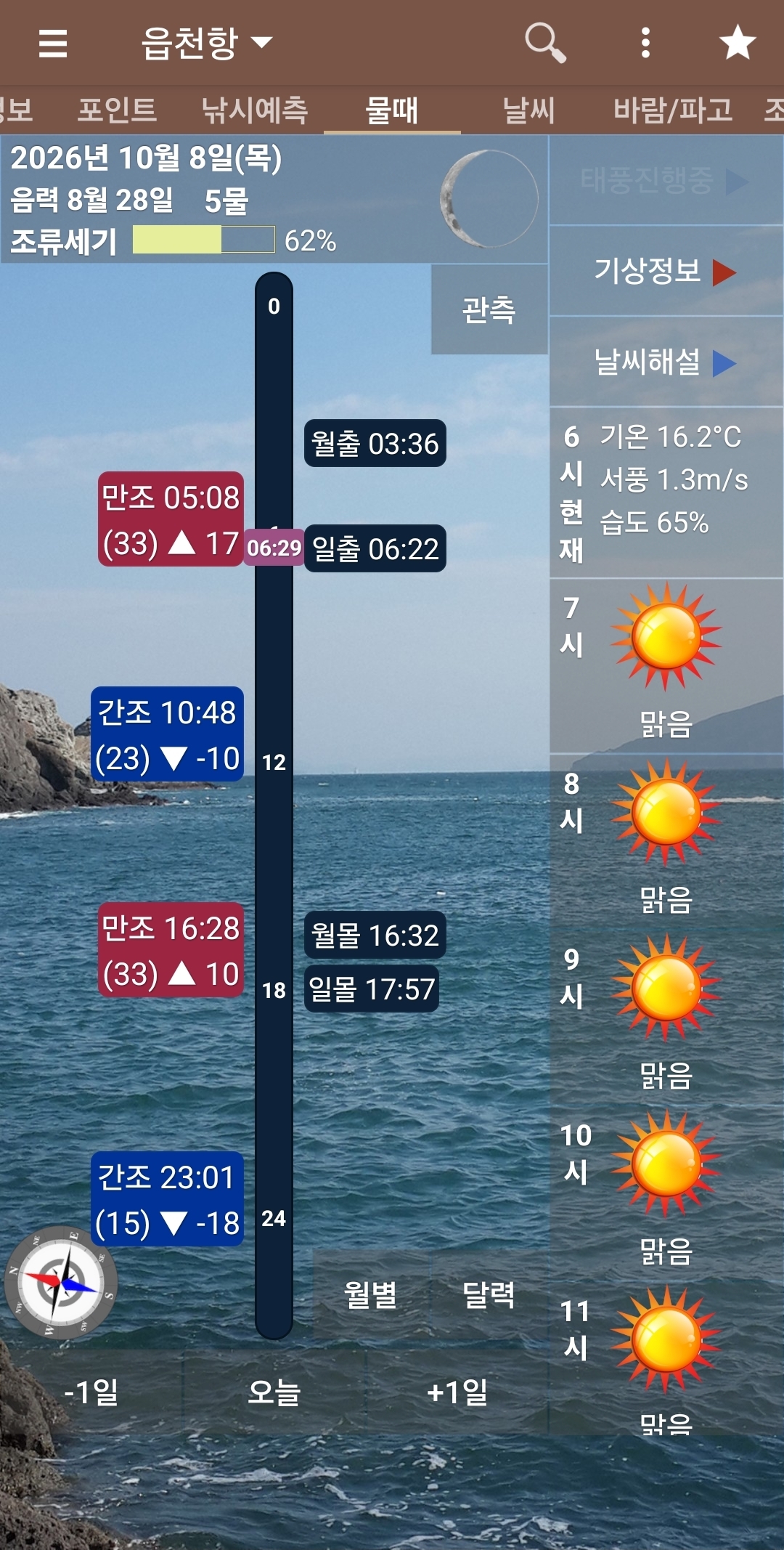This screenshot has height=1550, width=784.
Task: Switch to the 포인트 tab
Action: click(117, 110)
